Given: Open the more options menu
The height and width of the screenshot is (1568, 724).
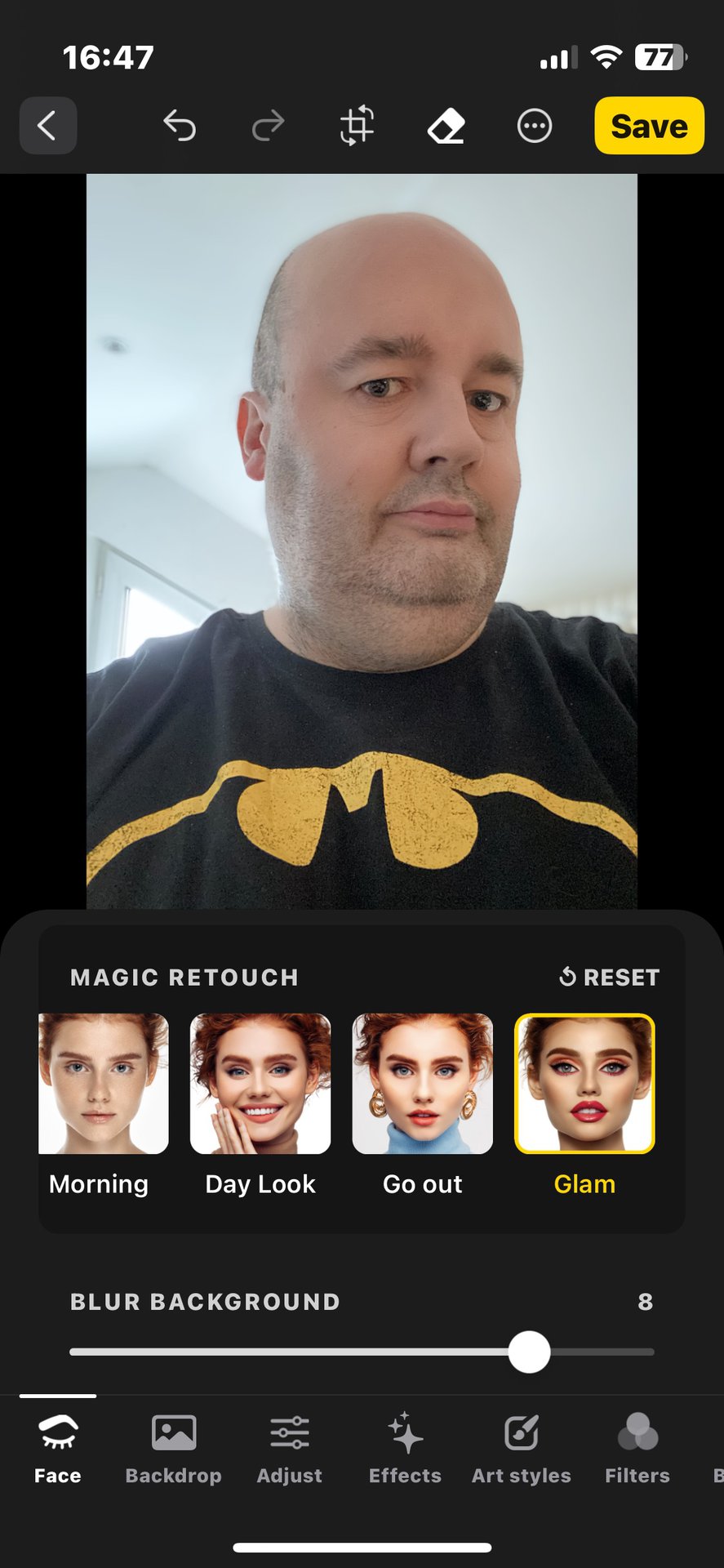Looking at the screenshot, I should pyautogui.click(x=535, y=126).
